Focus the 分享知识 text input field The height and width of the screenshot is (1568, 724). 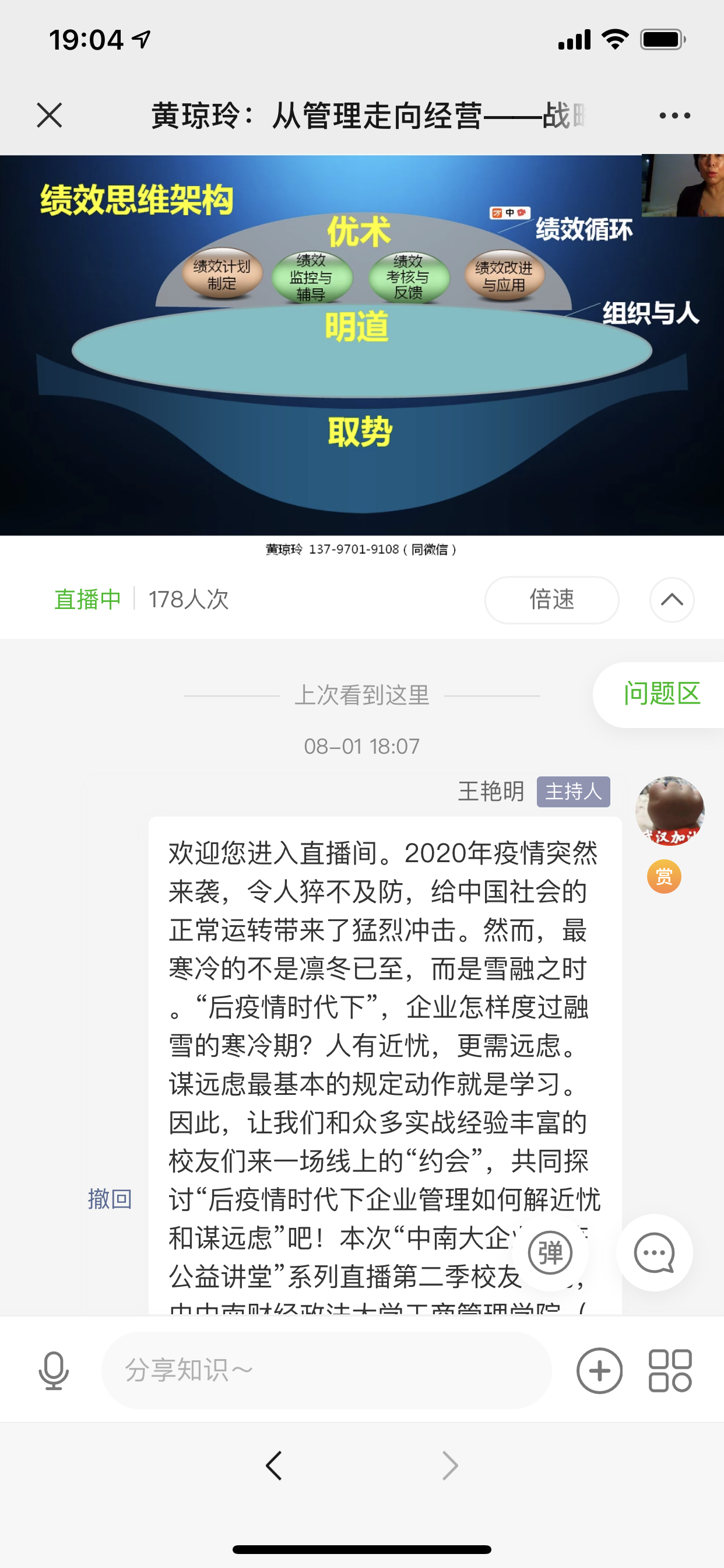(x=326, y=1370)
